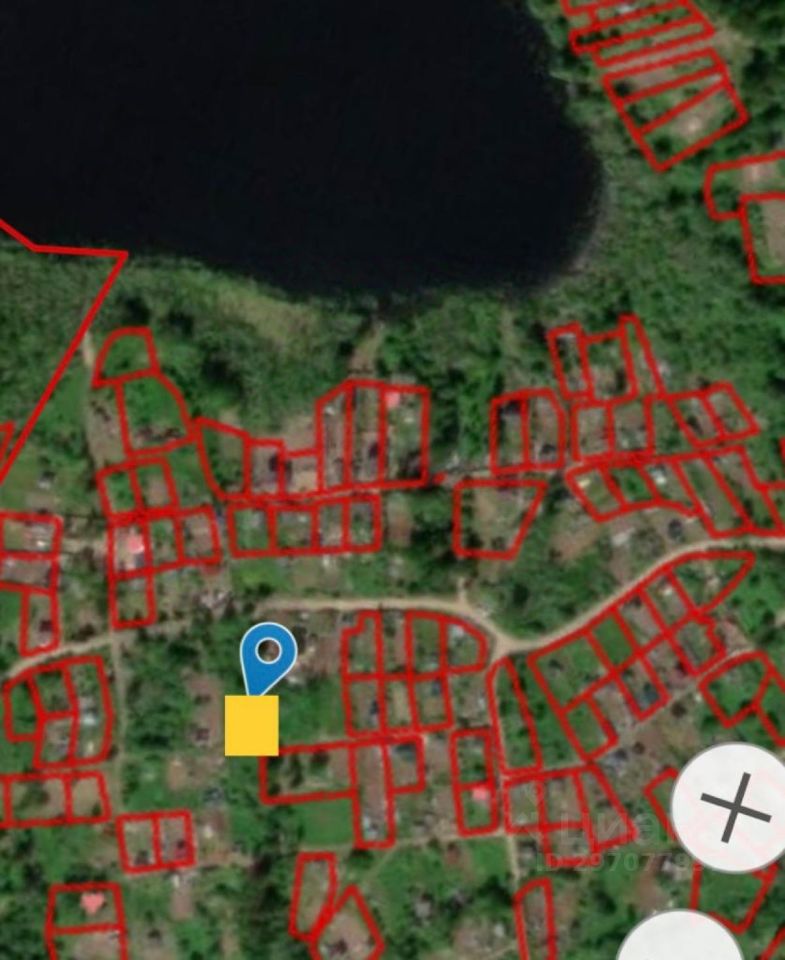Tap the blue location pin marker
Screen dimensions: 785x960
[268, 656]
